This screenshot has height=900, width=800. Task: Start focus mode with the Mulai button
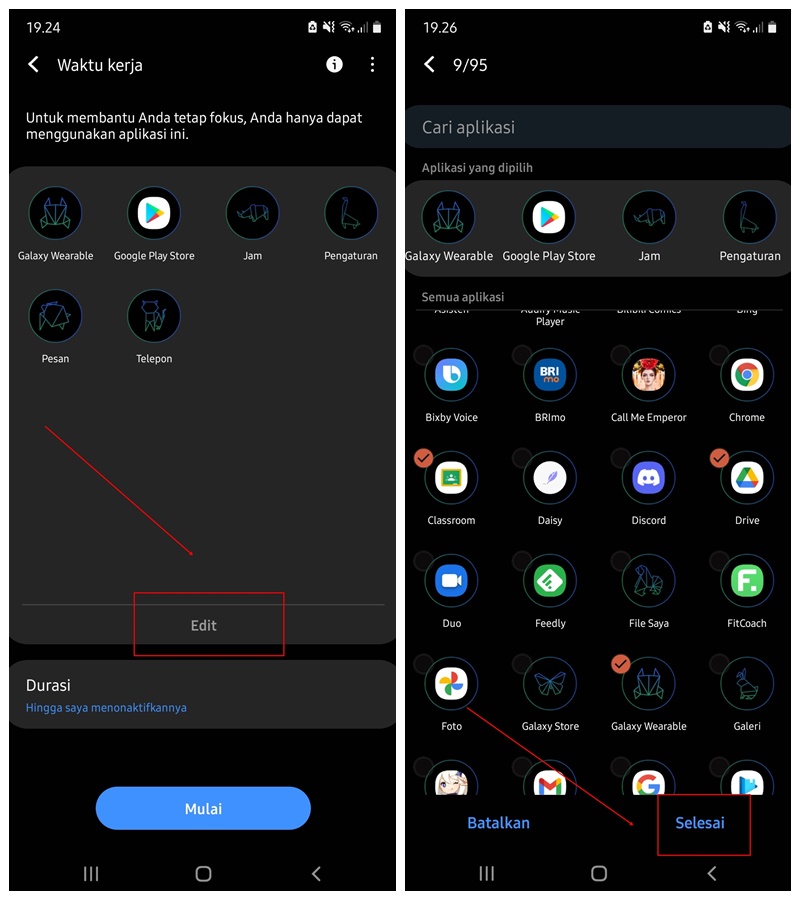tap(203, 808)
